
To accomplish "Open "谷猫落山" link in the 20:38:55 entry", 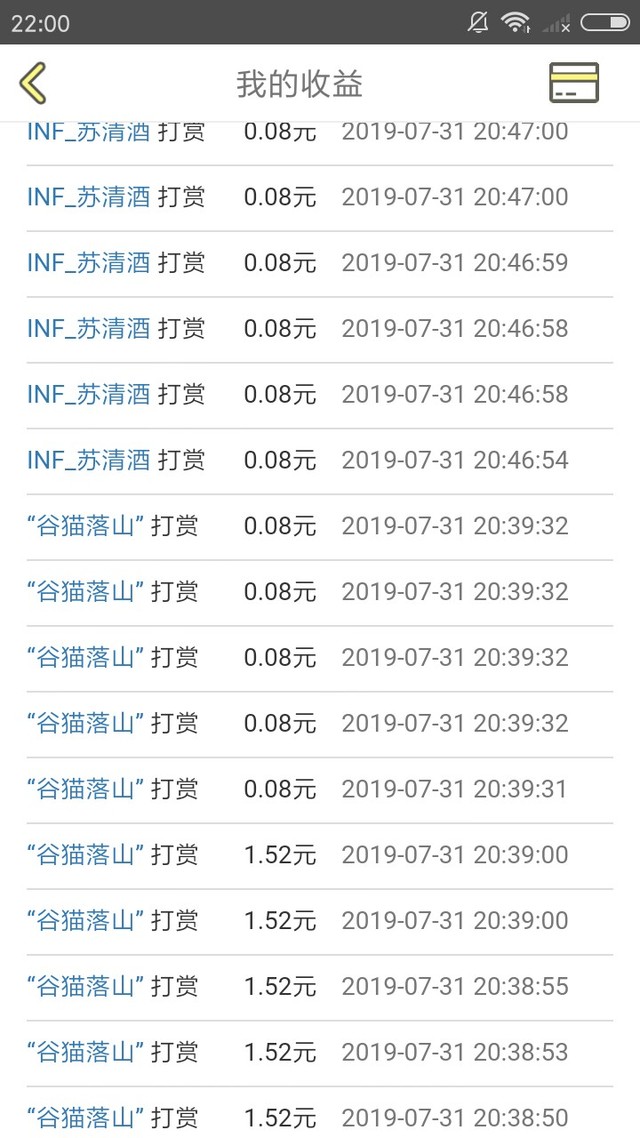I will click(85, 986).
